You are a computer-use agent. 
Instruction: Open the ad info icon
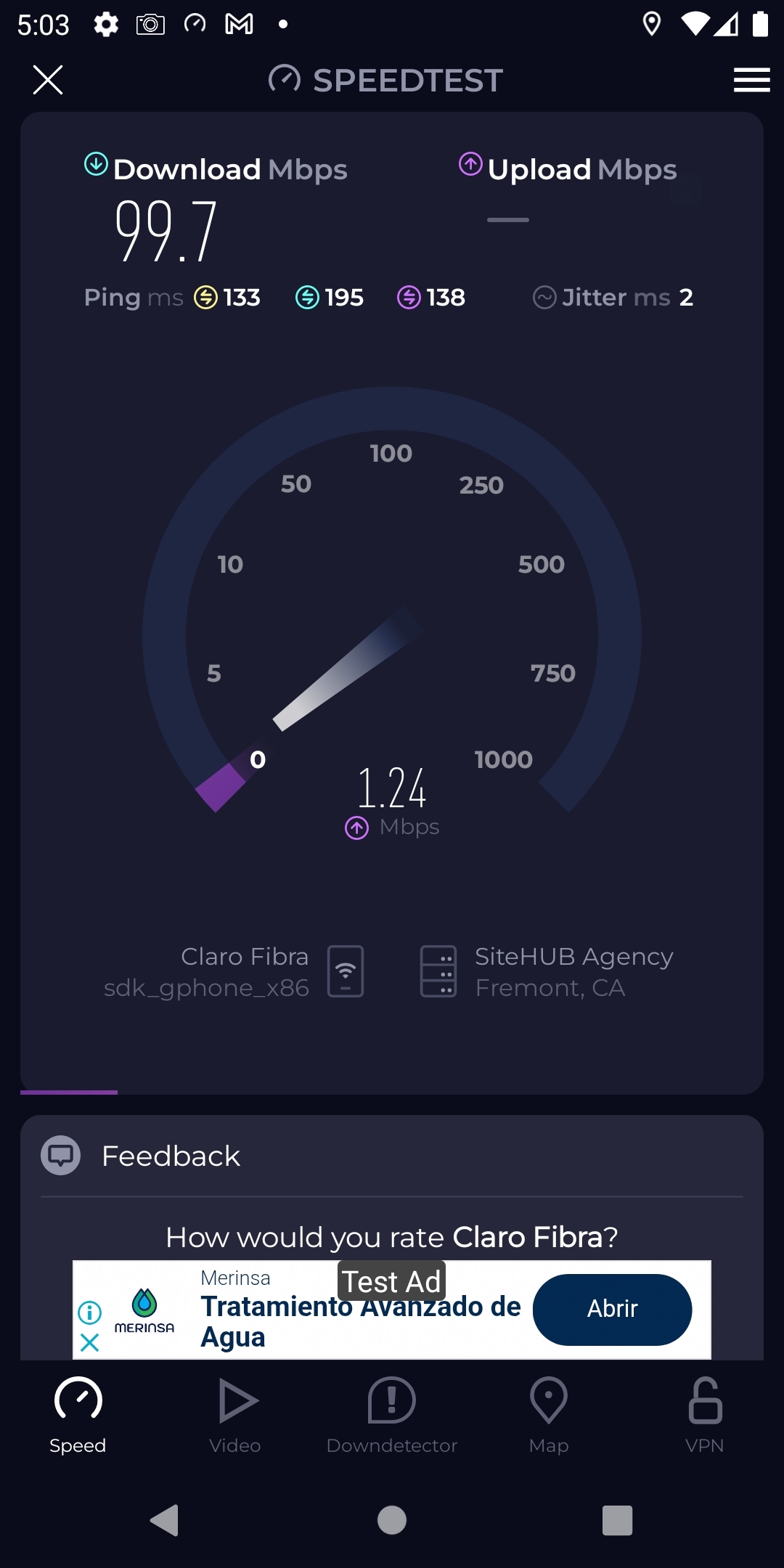[89, 1312]
